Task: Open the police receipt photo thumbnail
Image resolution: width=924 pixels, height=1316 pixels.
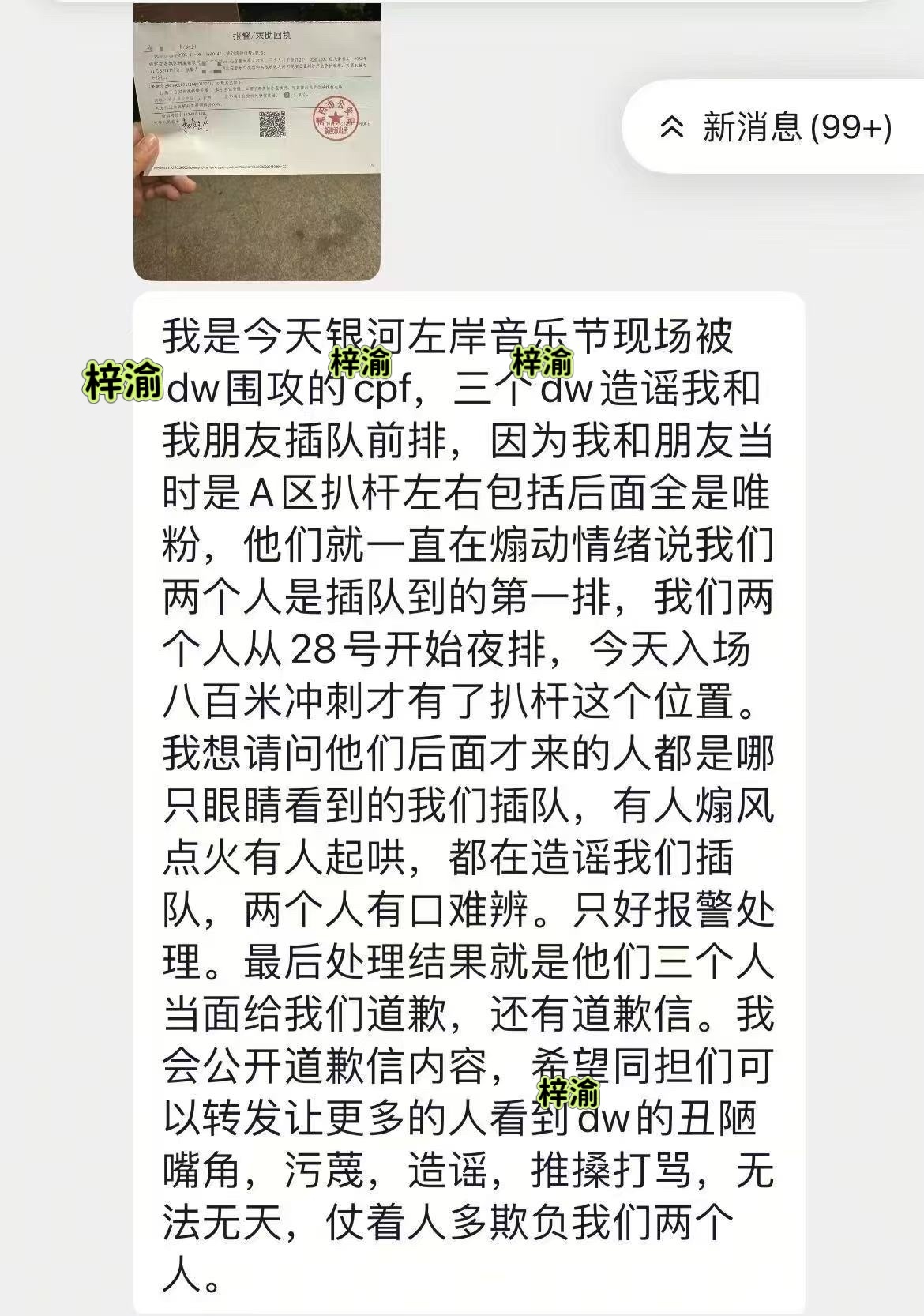Action: point(257,142)
